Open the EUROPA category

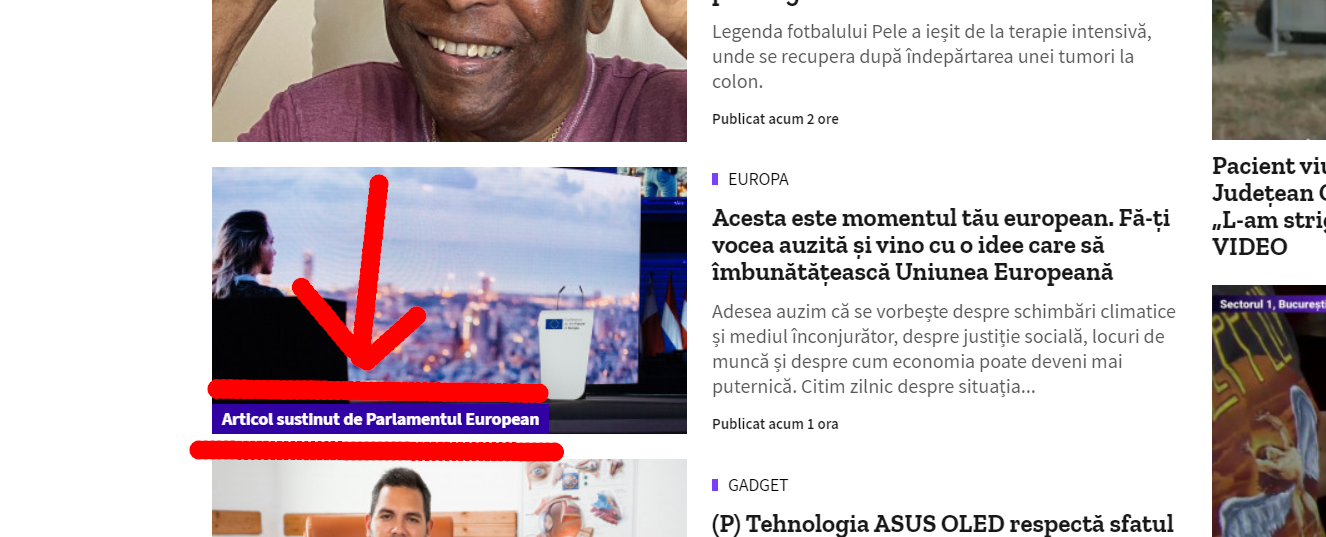click(x=758, y=179)
